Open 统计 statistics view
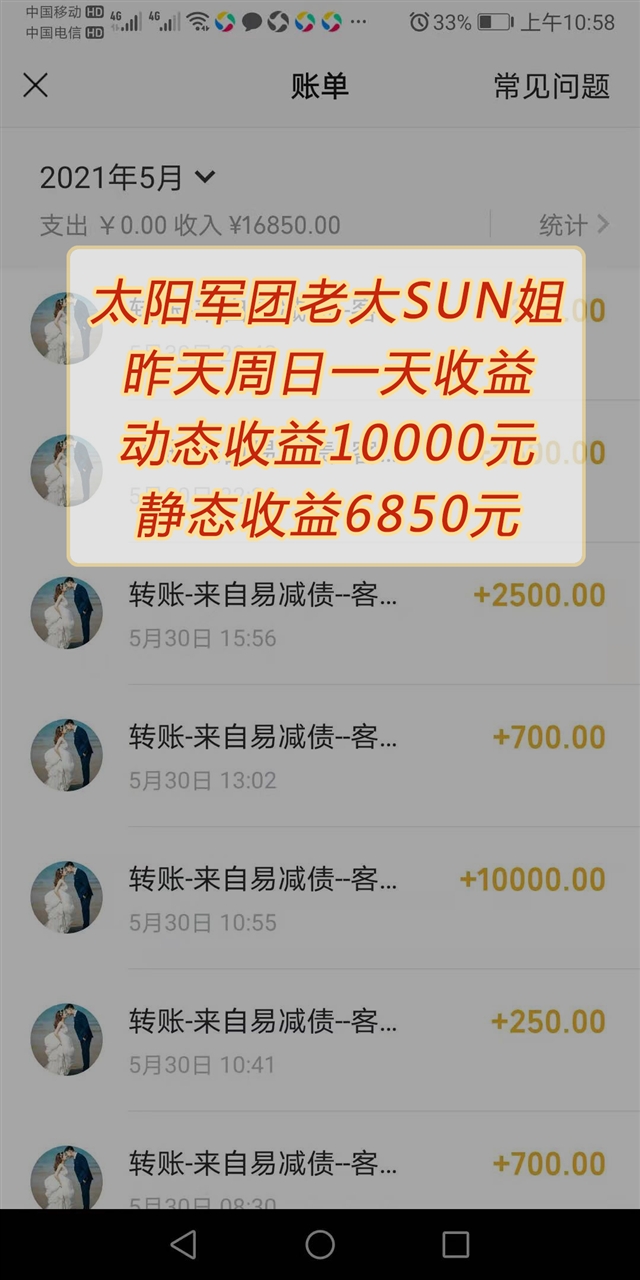The height and width of the screenshot is (1280, 640). coord(575,224)
